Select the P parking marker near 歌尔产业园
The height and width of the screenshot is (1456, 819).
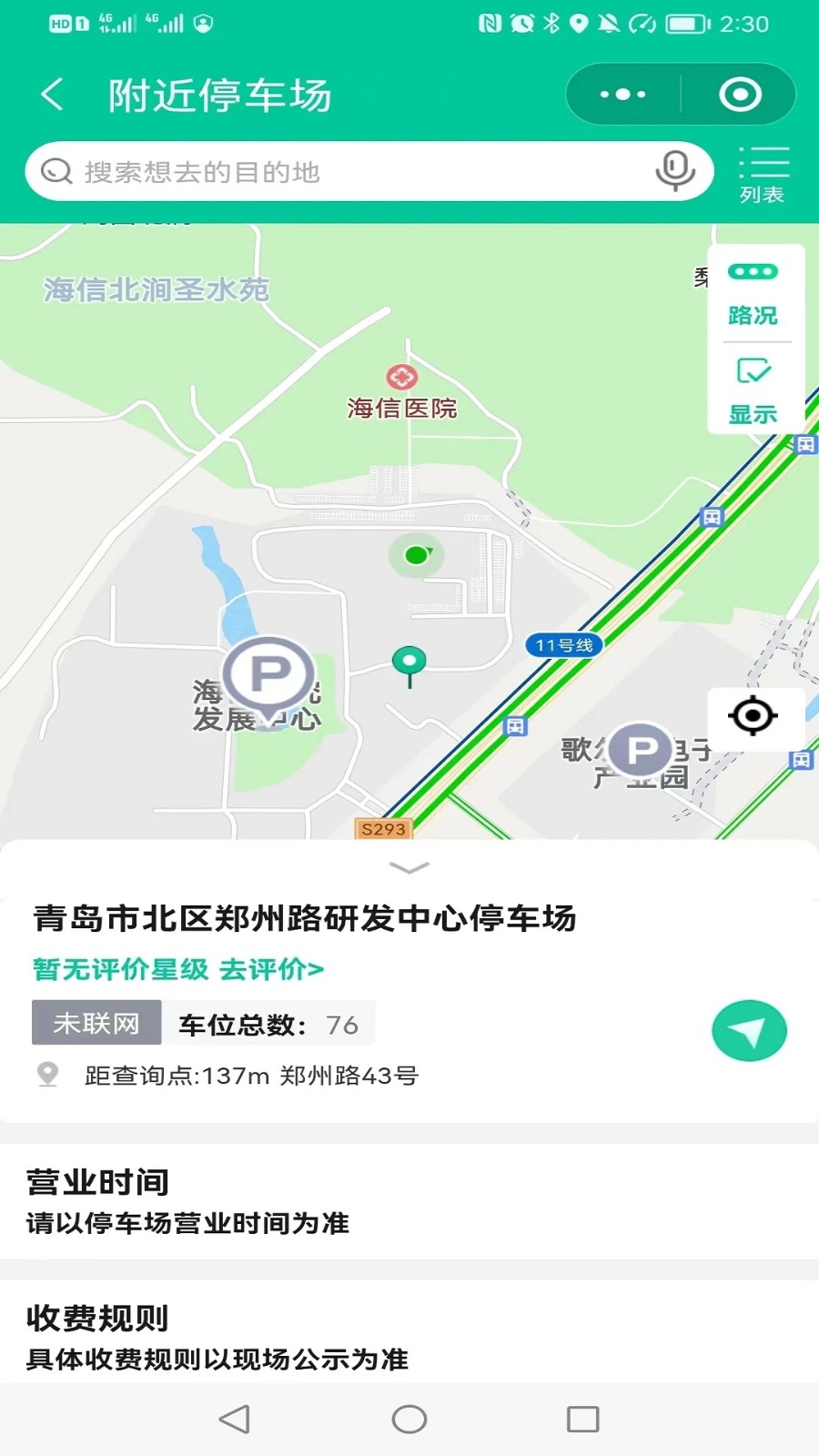[x=642, y=749]
